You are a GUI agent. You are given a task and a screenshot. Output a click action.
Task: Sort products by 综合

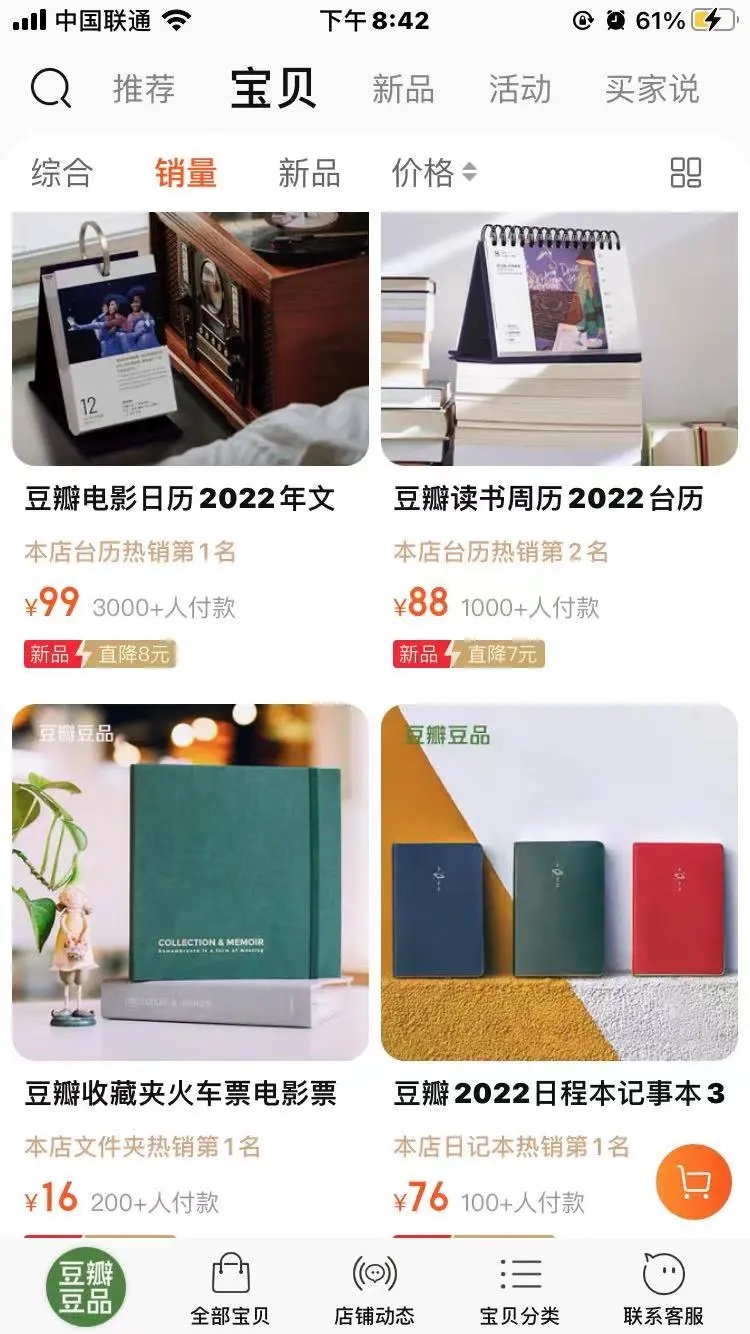pos(61,173)
